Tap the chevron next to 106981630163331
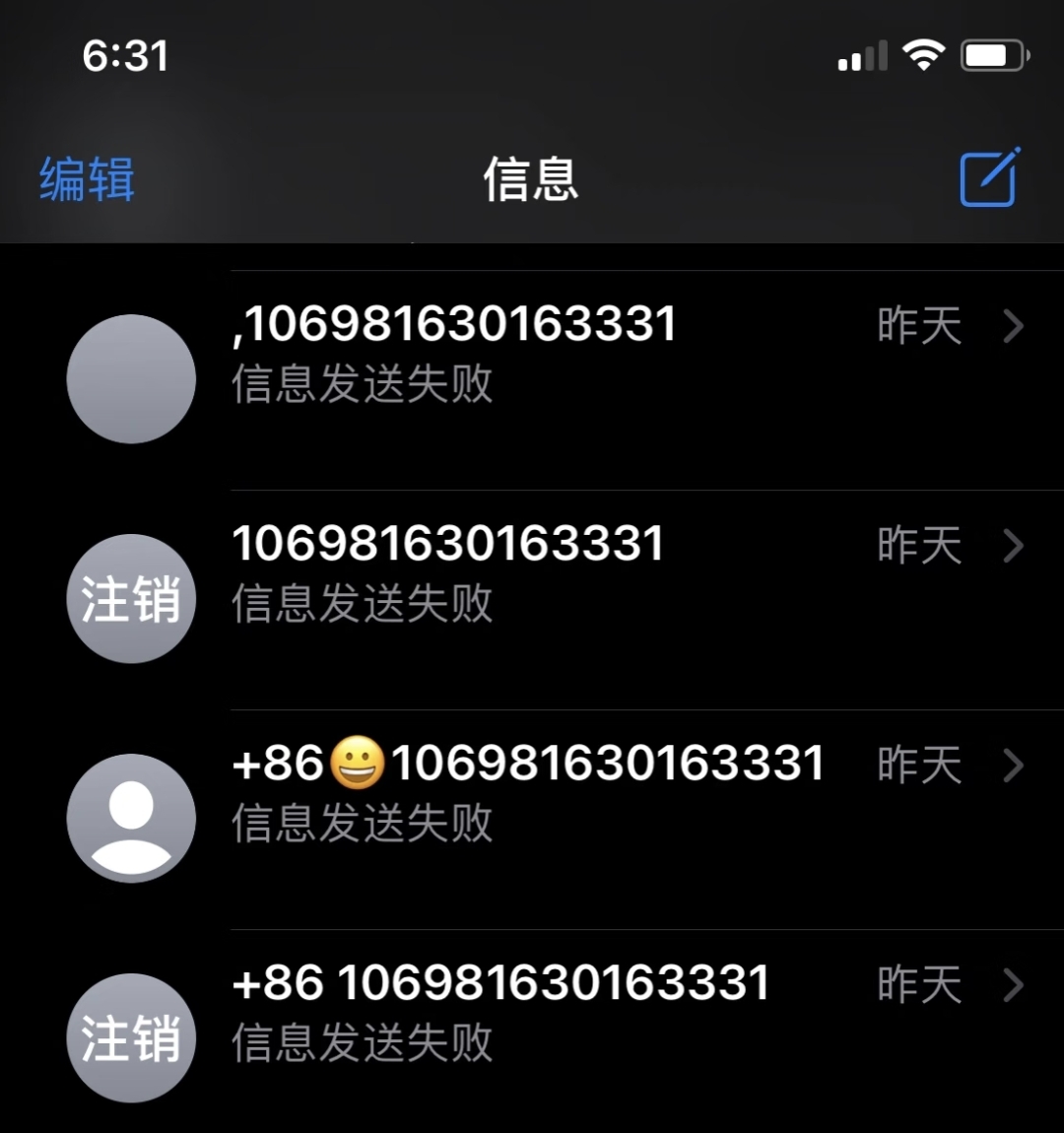This screenshot has width=1064, height=1133. point(1014,546)
